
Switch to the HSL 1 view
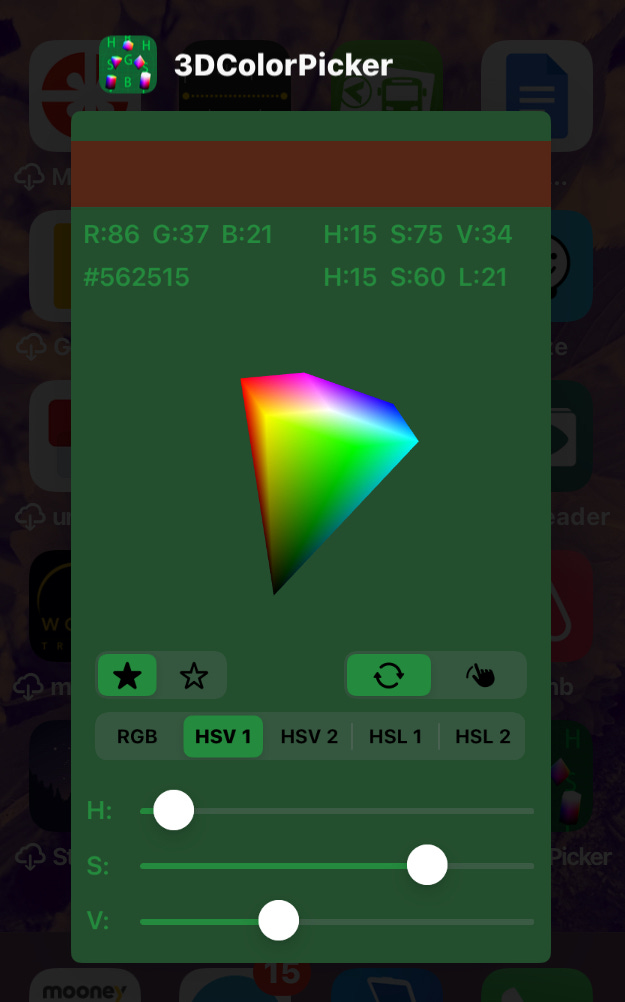click(x=396, y=736)
